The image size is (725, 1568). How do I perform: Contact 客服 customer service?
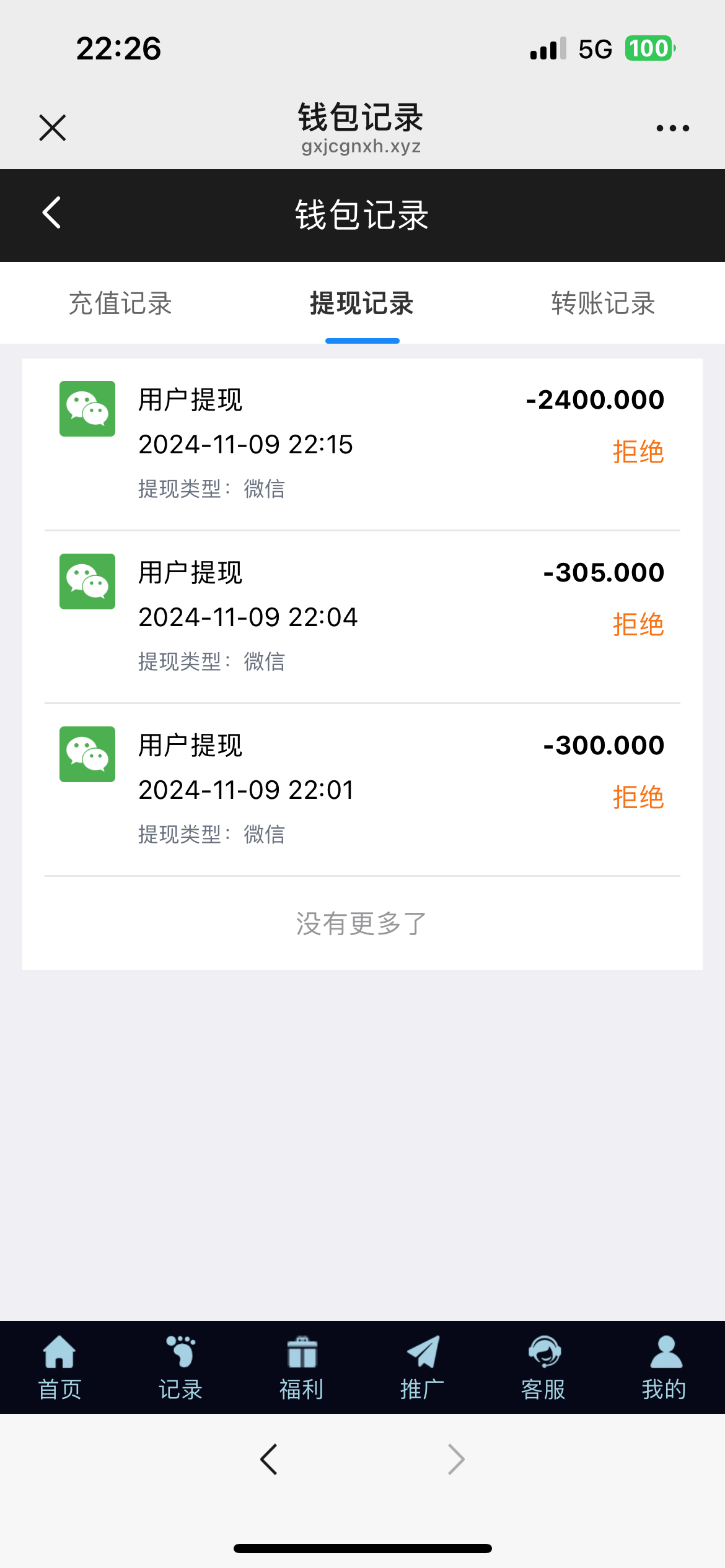tap(543, 1368)
